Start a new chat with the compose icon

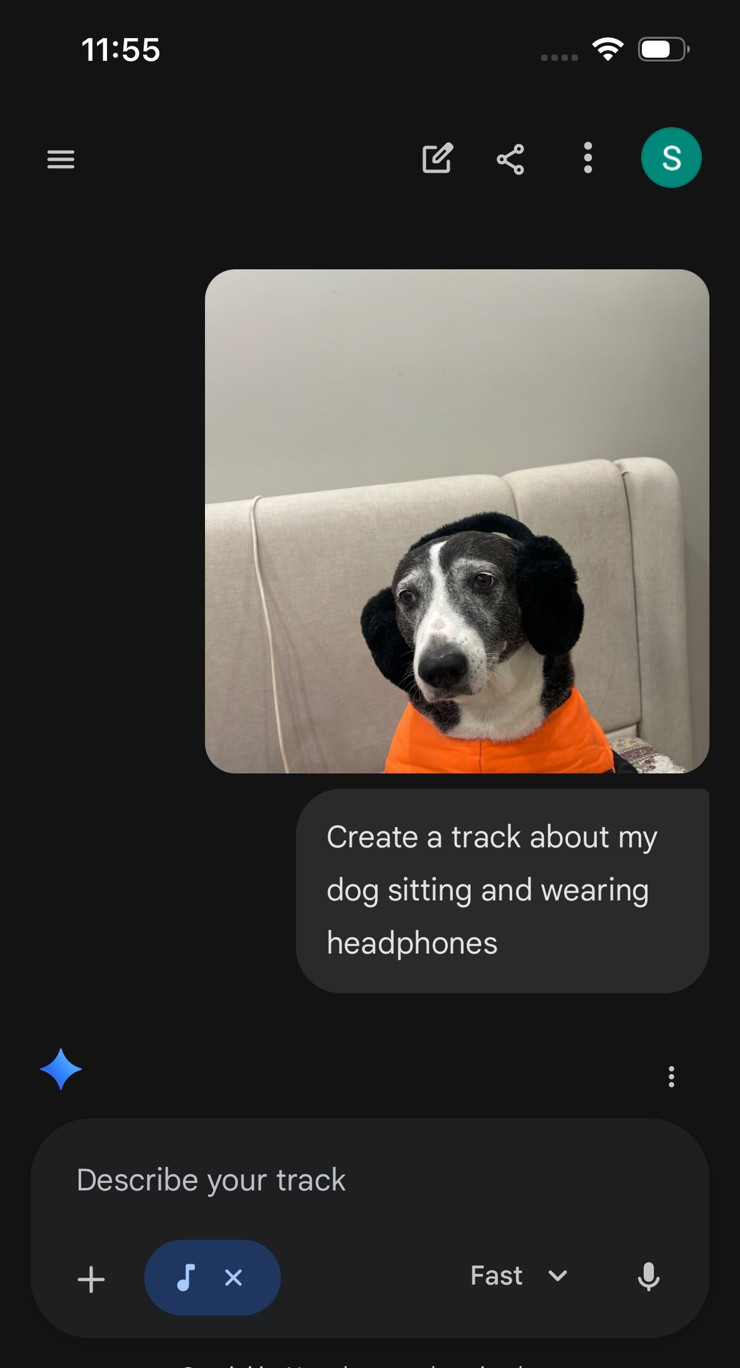[x=437, y=158]
